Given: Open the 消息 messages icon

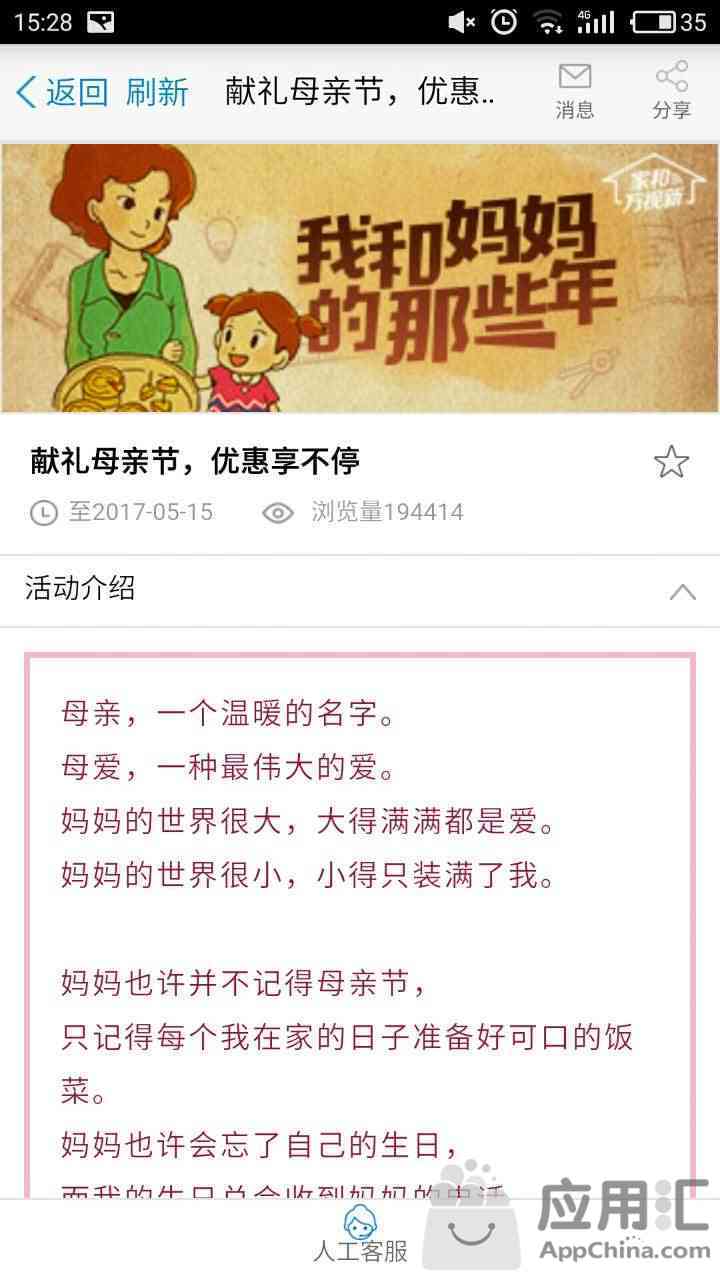Looking at the screenshot, I should tap(574, 91).
